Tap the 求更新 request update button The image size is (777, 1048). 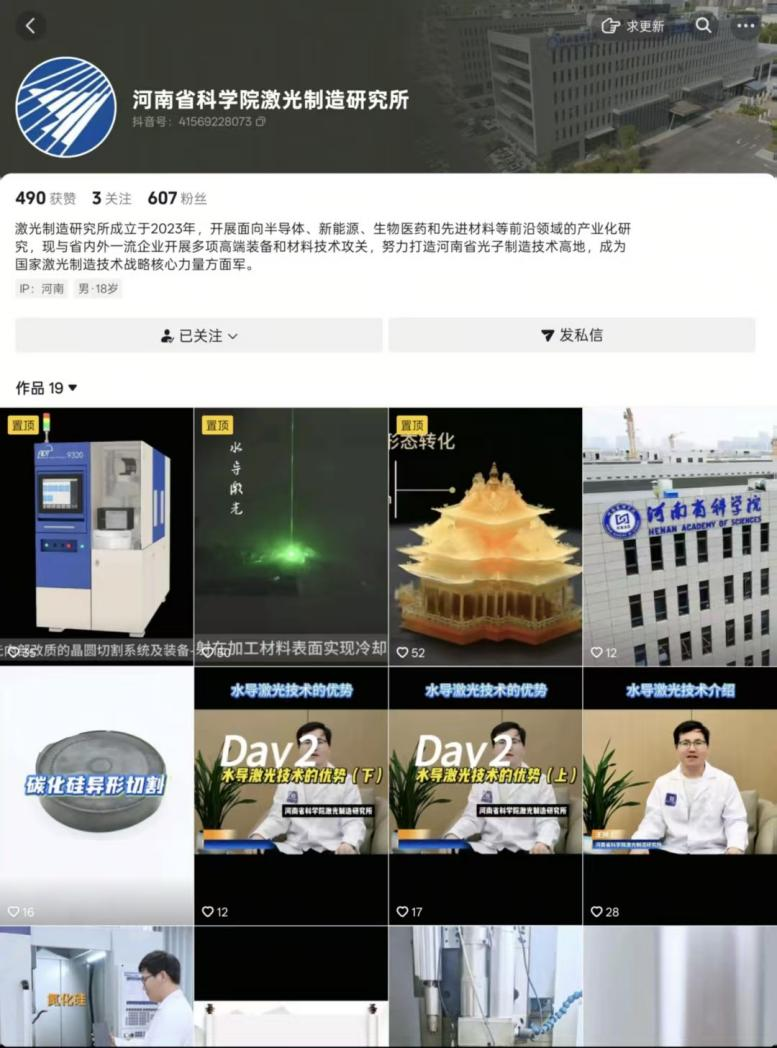coord(634,26)
